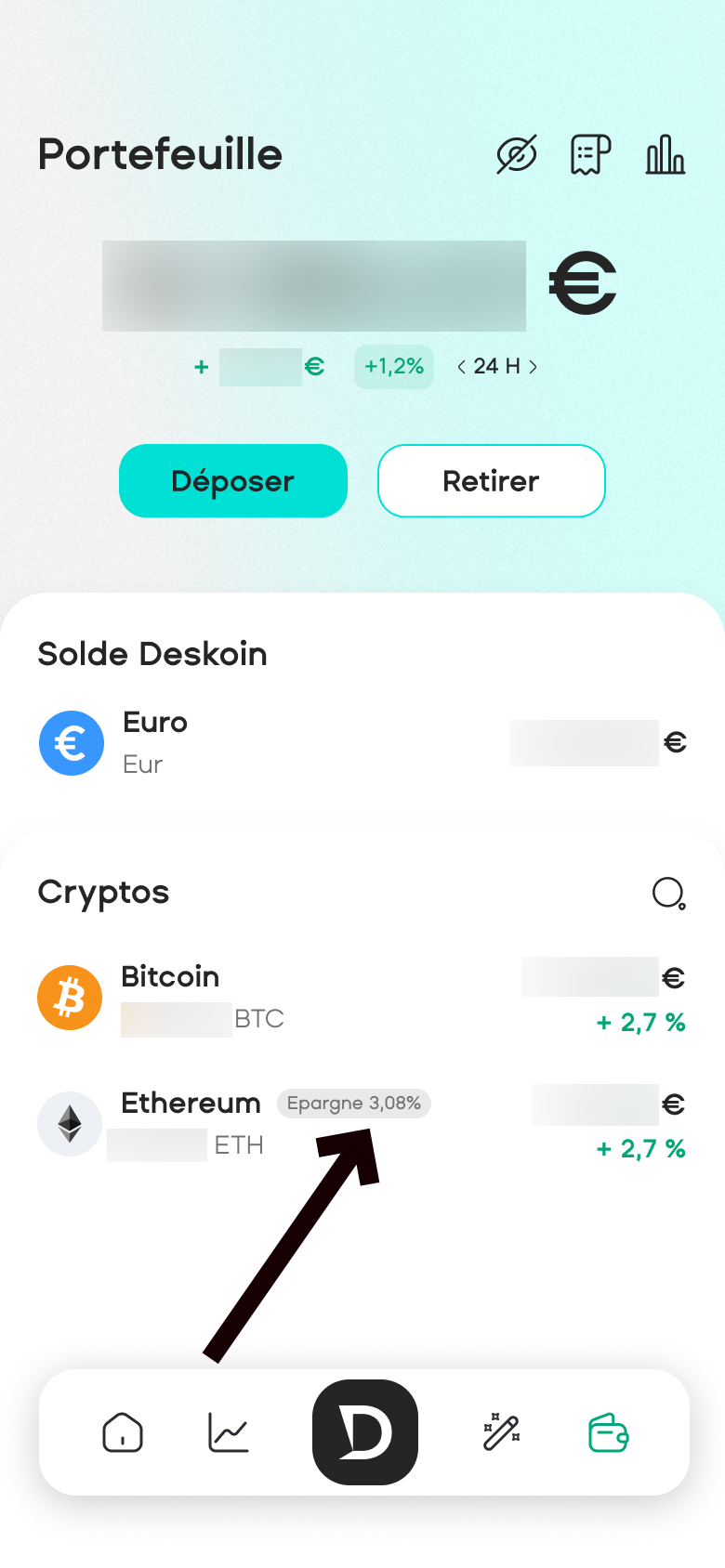Go to the home tab
Screen dimensions: 725x1568
[x=123, y=1432]
